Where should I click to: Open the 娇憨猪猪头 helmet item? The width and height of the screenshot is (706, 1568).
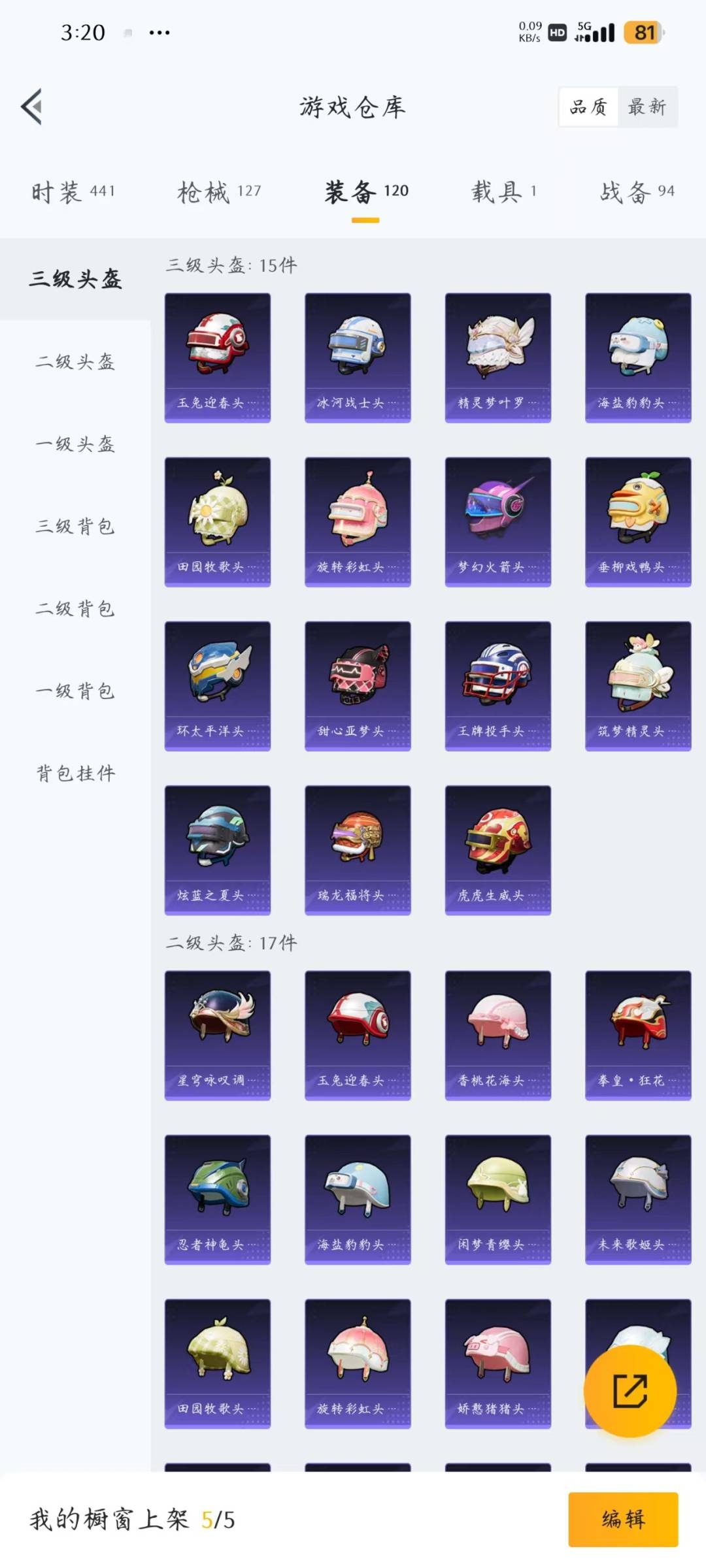(x=497, y=1363)
